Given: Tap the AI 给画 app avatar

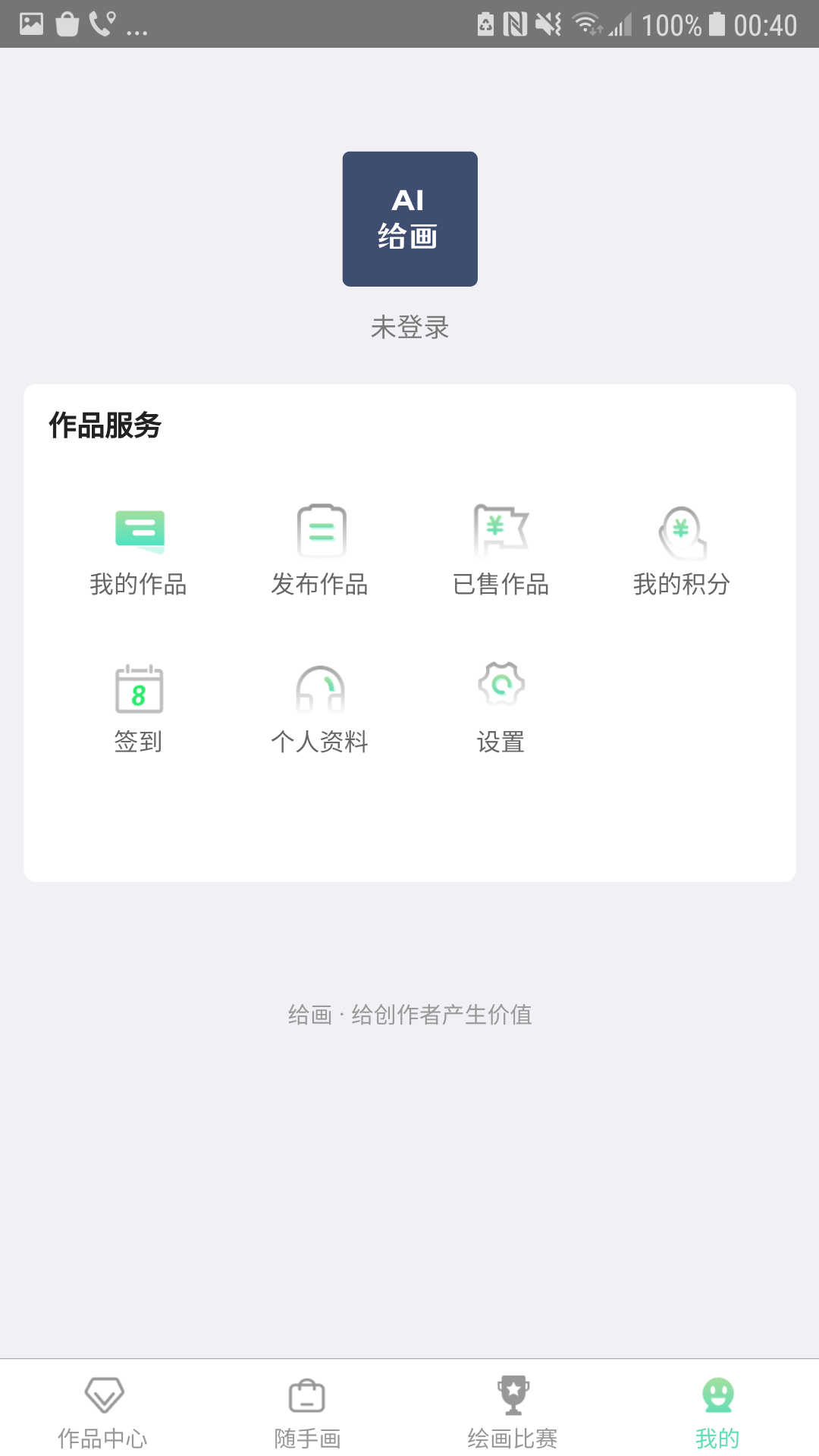Looking at the screenshot, I should (x=409, y=218).
